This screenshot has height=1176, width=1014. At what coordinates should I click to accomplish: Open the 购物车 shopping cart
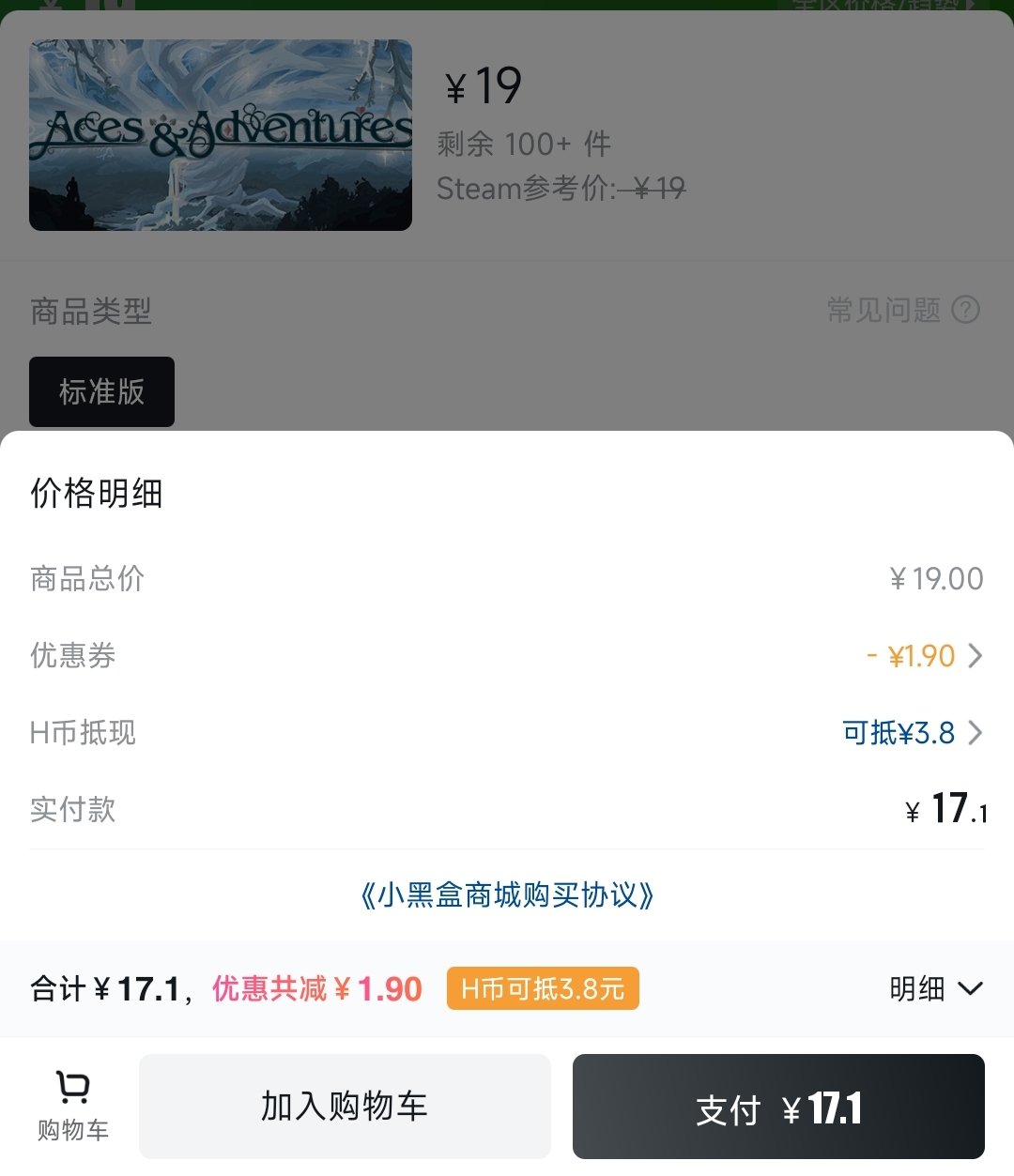(x=73, y=1106)
